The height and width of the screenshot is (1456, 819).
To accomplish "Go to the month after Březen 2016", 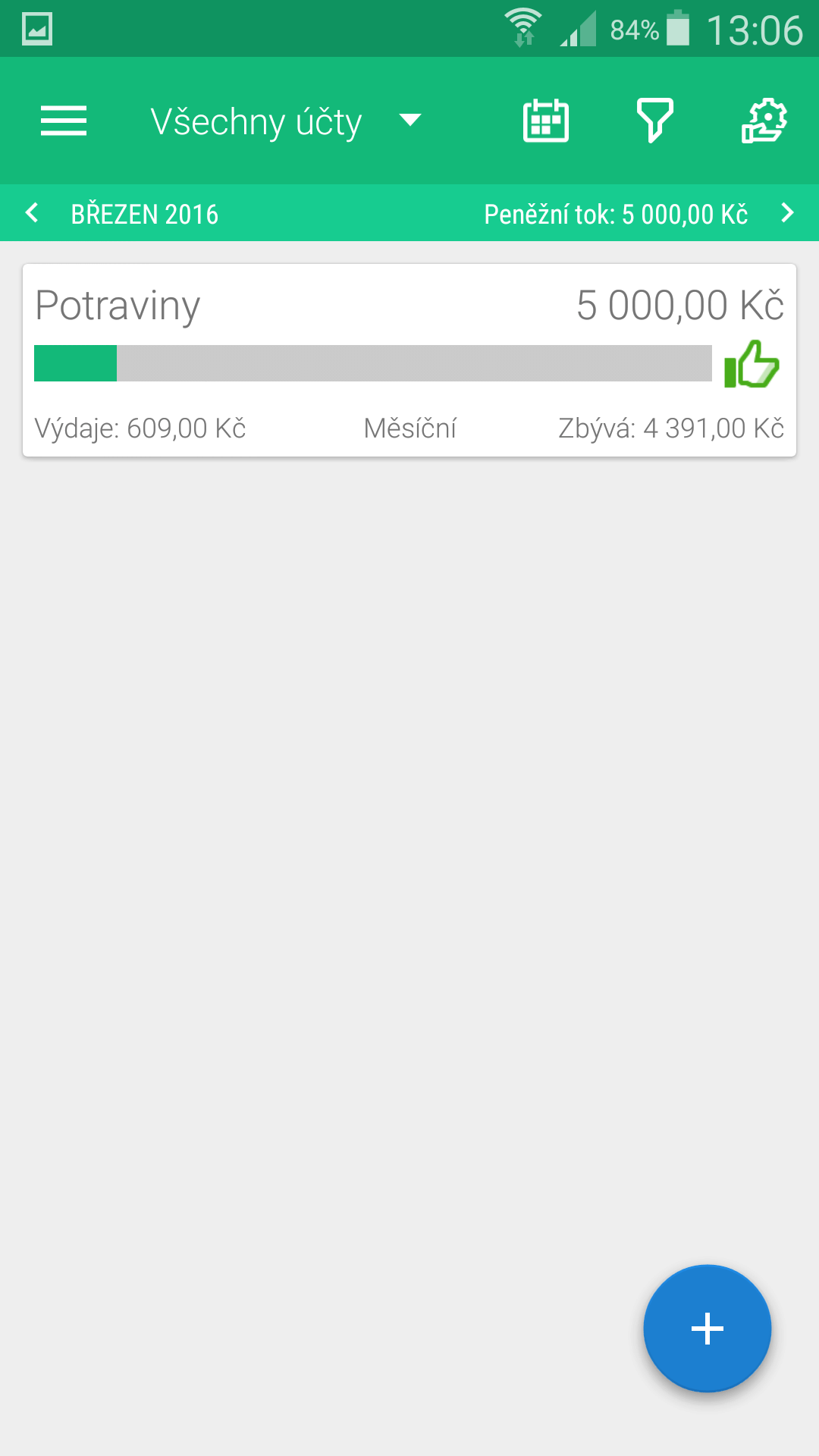I will pos(787,213).
